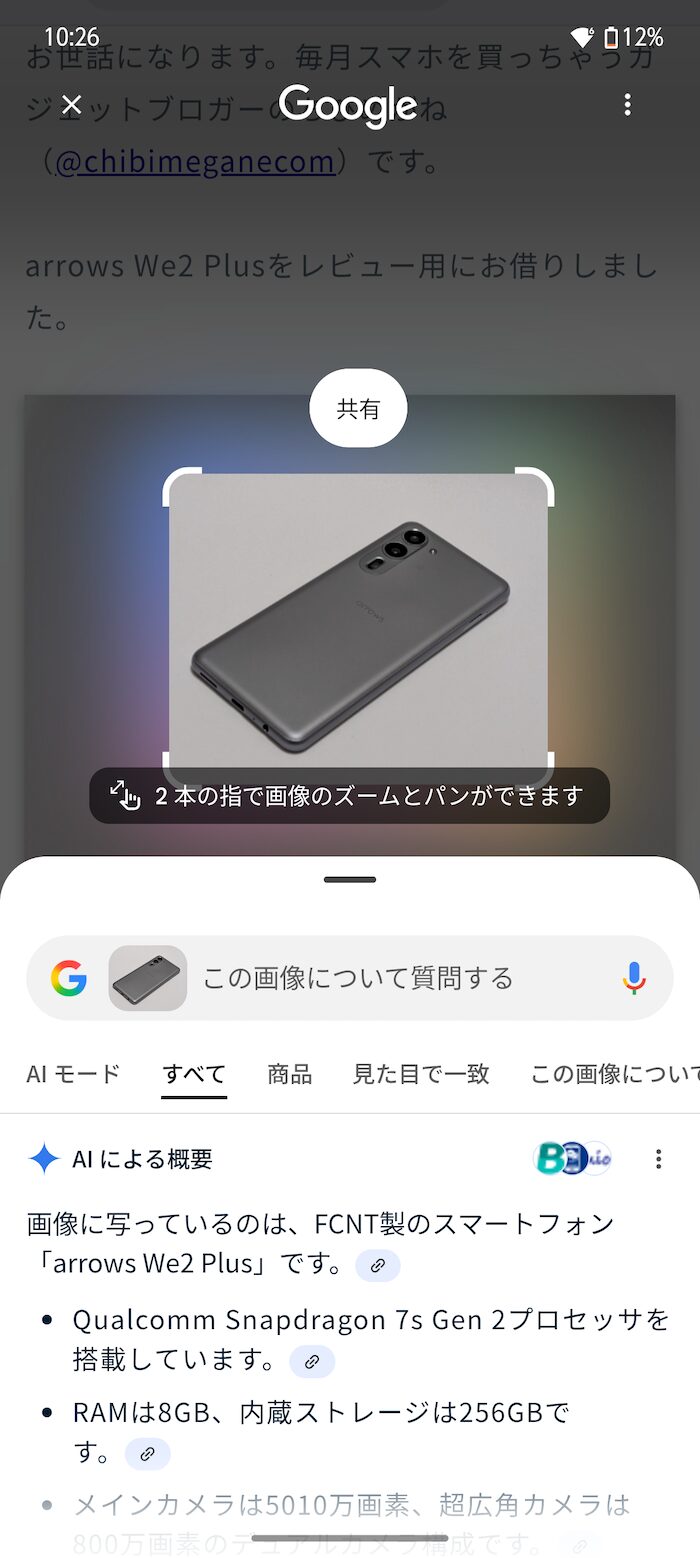Tap the Google logo in the search box
The height and width of the screenshot is (1558, 700).
(69, 978)
